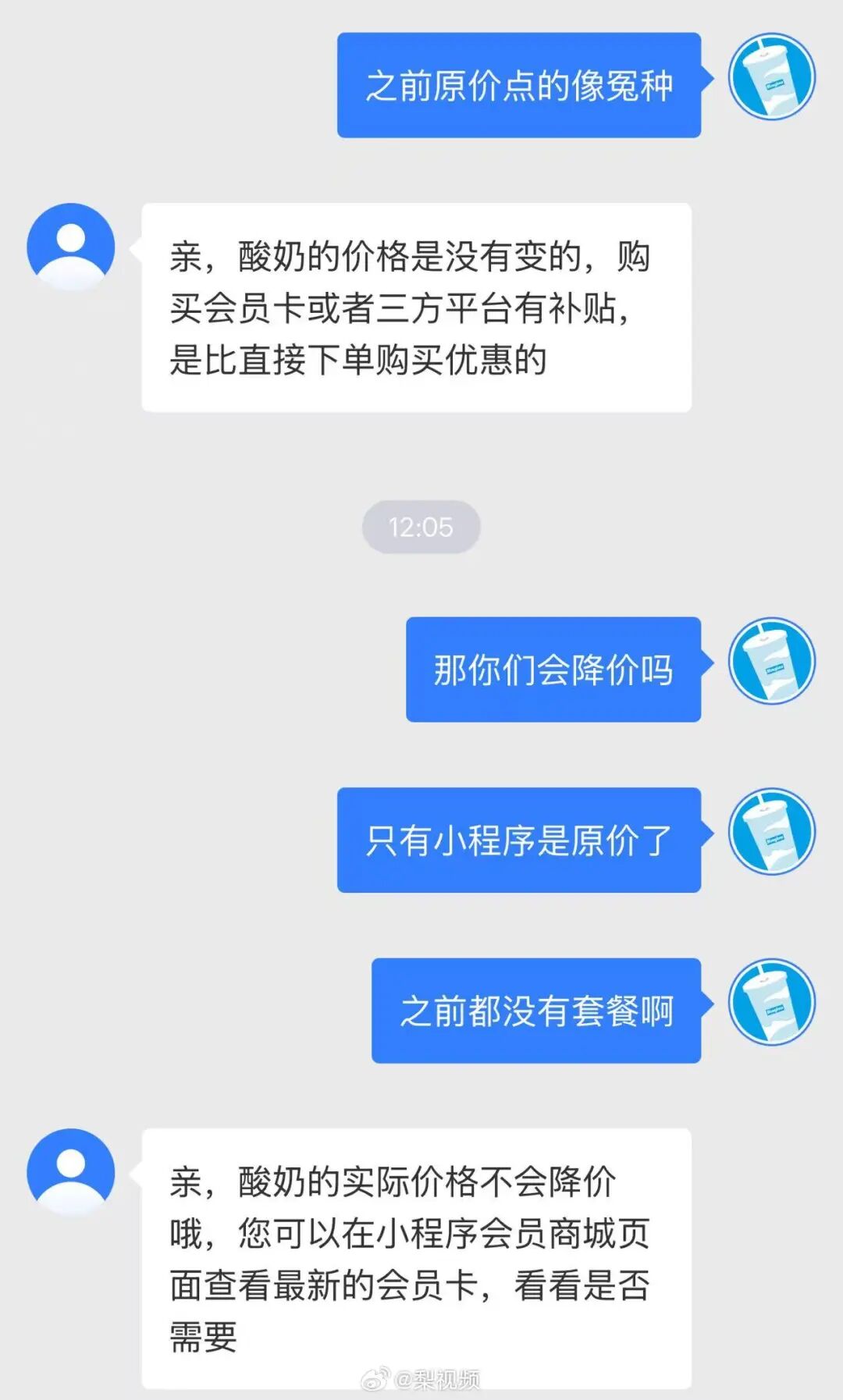
Task: View profile avatar next to "只有小程序是原价了"
Action: (771, 831)
